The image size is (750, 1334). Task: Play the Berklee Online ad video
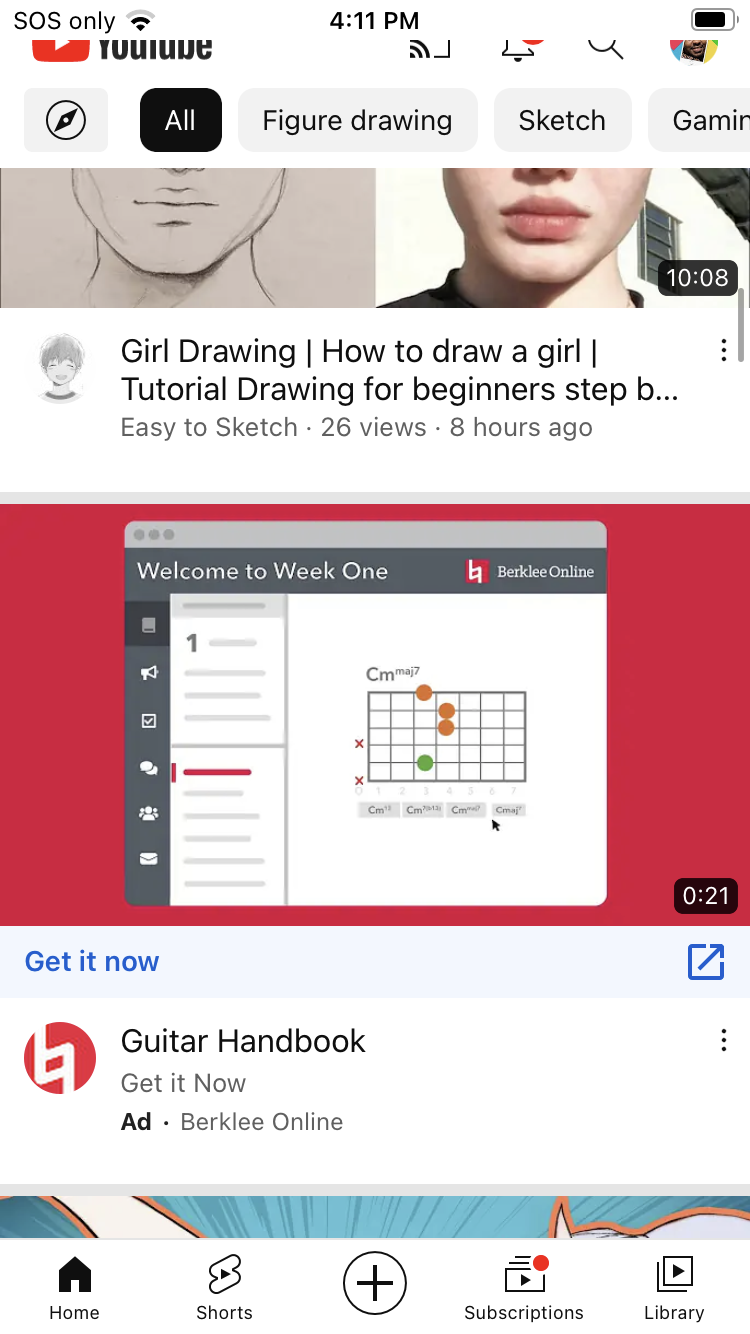click(x=375, y=714)
